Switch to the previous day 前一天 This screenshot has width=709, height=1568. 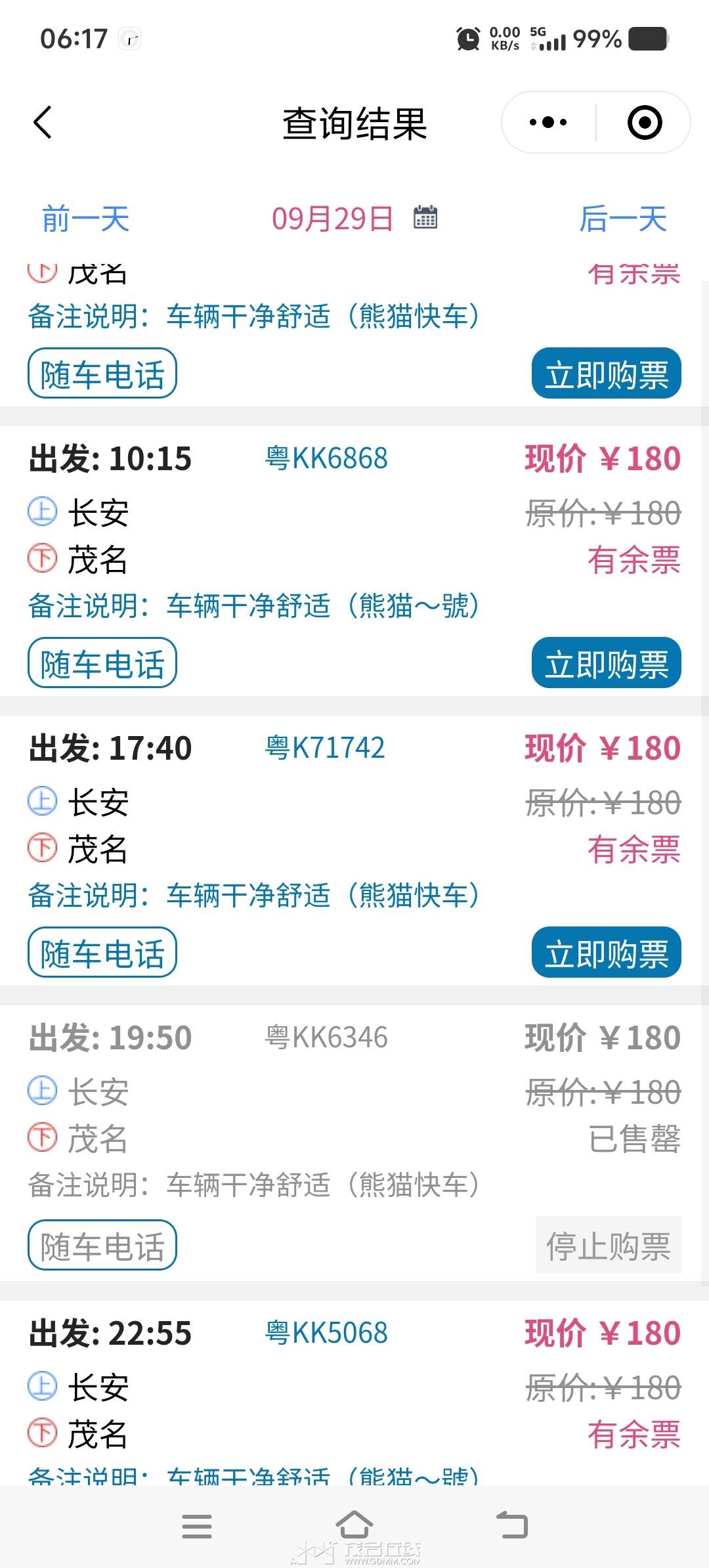click(x=86, y=219)
